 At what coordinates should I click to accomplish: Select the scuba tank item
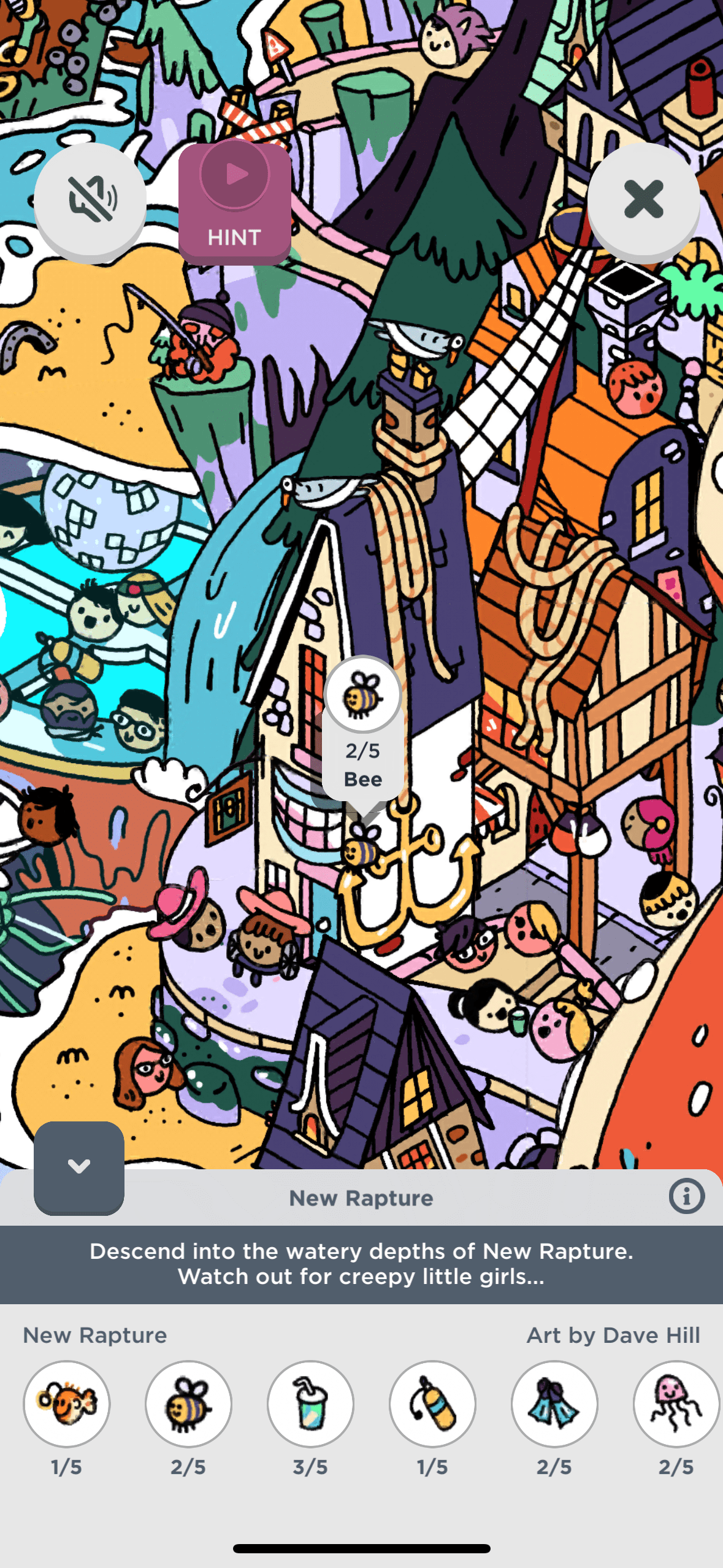(x=432, y=1402)
